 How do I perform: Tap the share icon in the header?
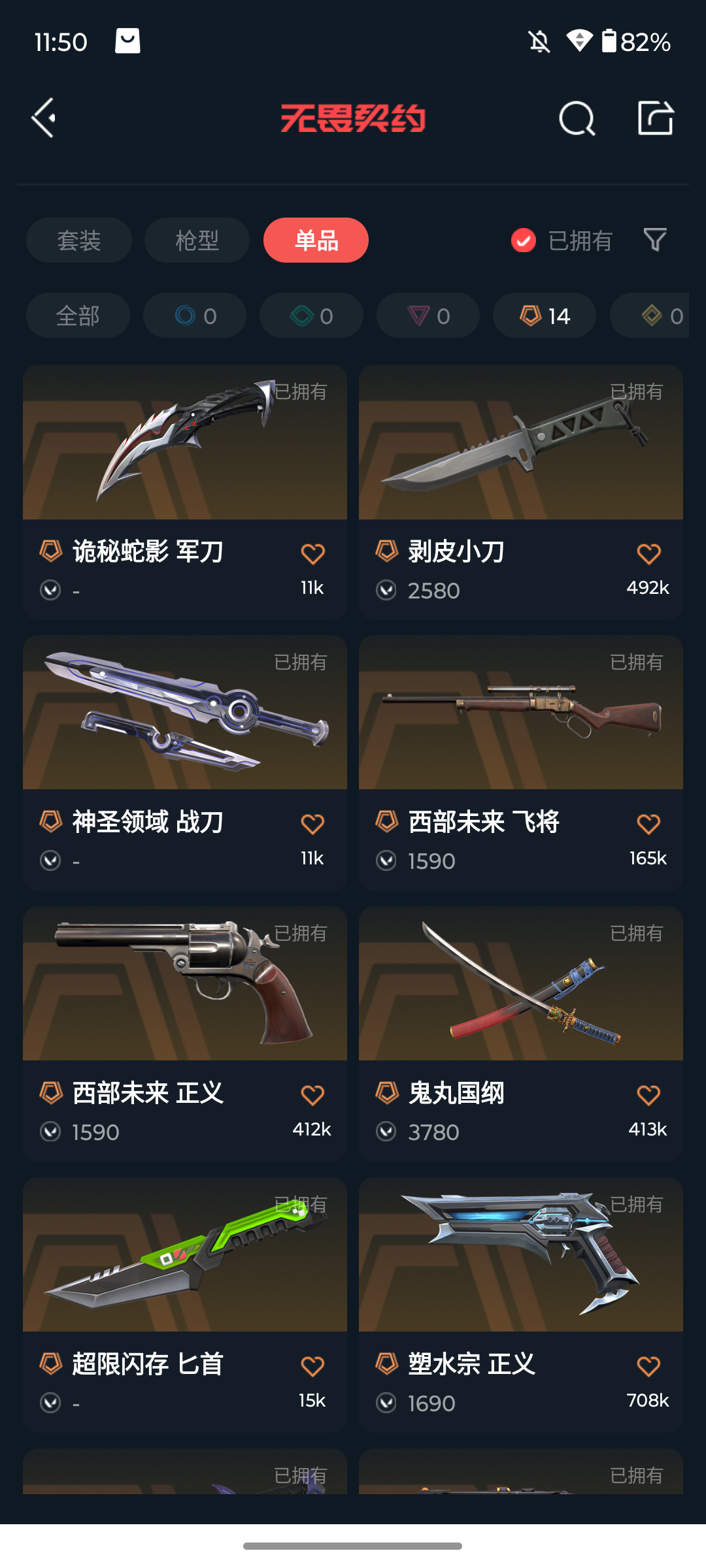coord(656,118)
